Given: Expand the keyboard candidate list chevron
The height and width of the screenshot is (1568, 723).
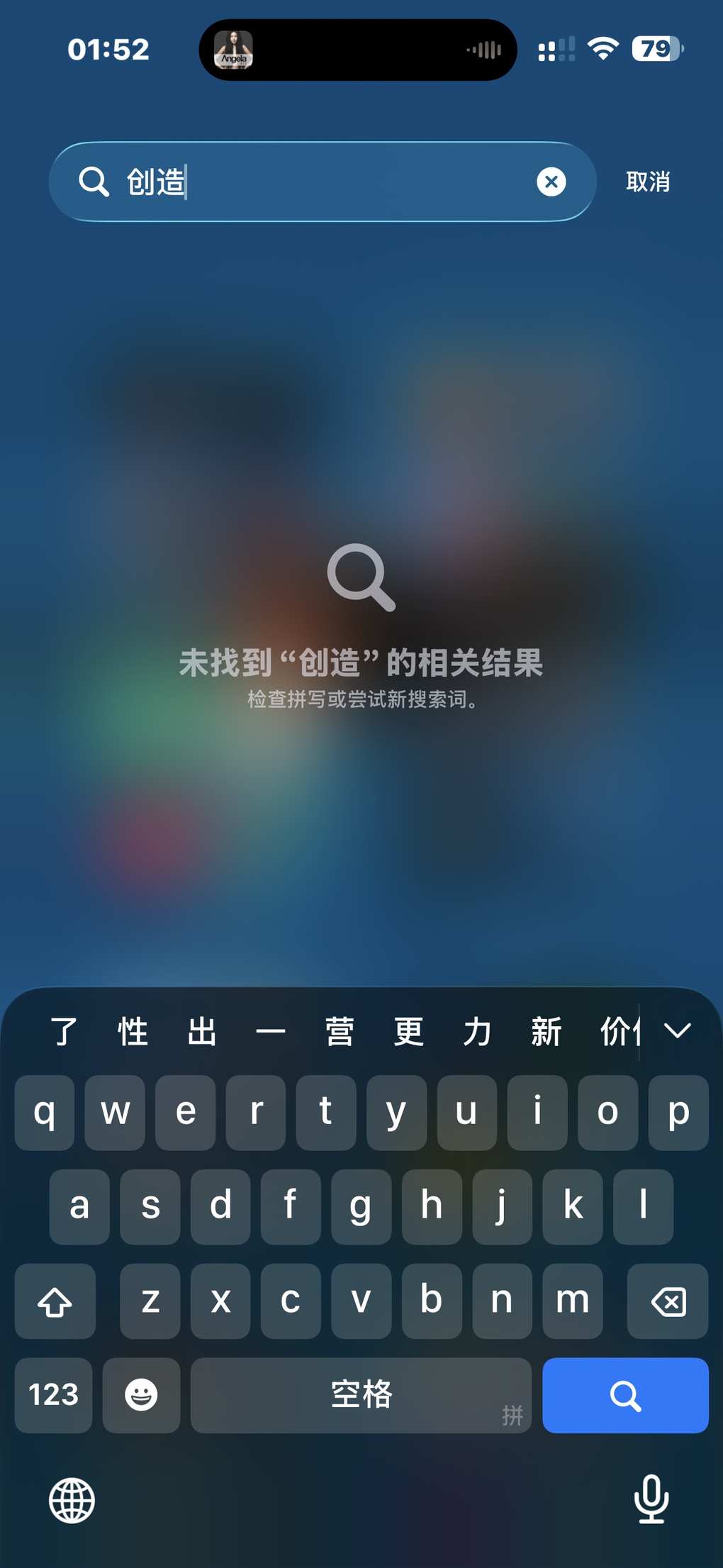Looking at the screenshot, I should (677, 1030).
